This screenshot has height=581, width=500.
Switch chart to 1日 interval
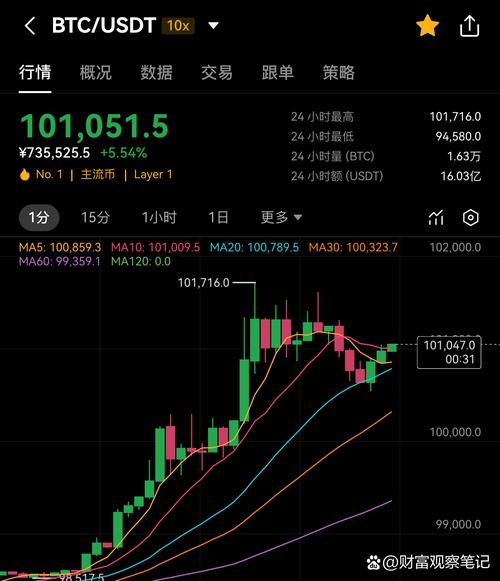[x=218, y=217]
